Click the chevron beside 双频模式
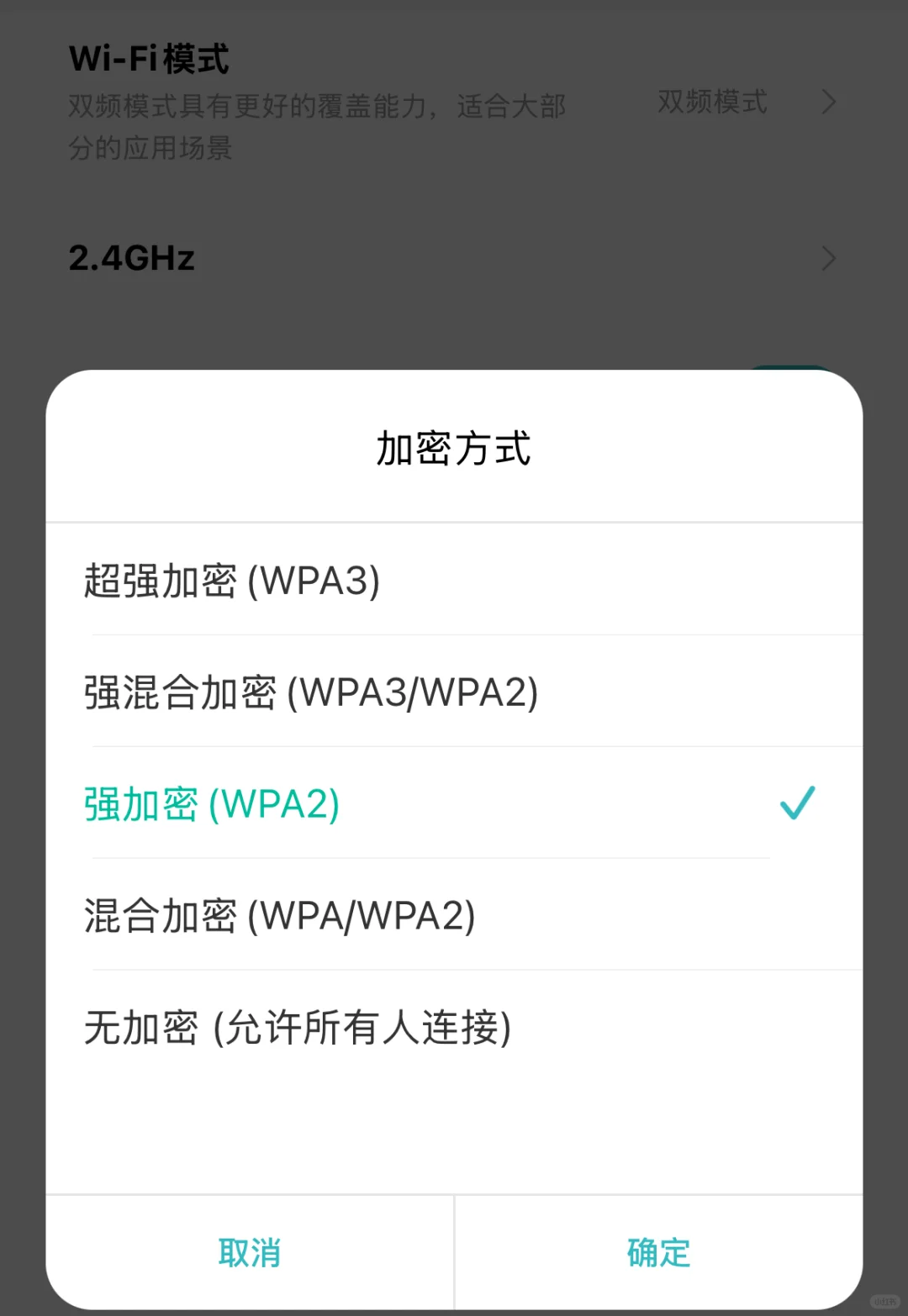This screenshot has height=1316, width=908. [828, 103]
